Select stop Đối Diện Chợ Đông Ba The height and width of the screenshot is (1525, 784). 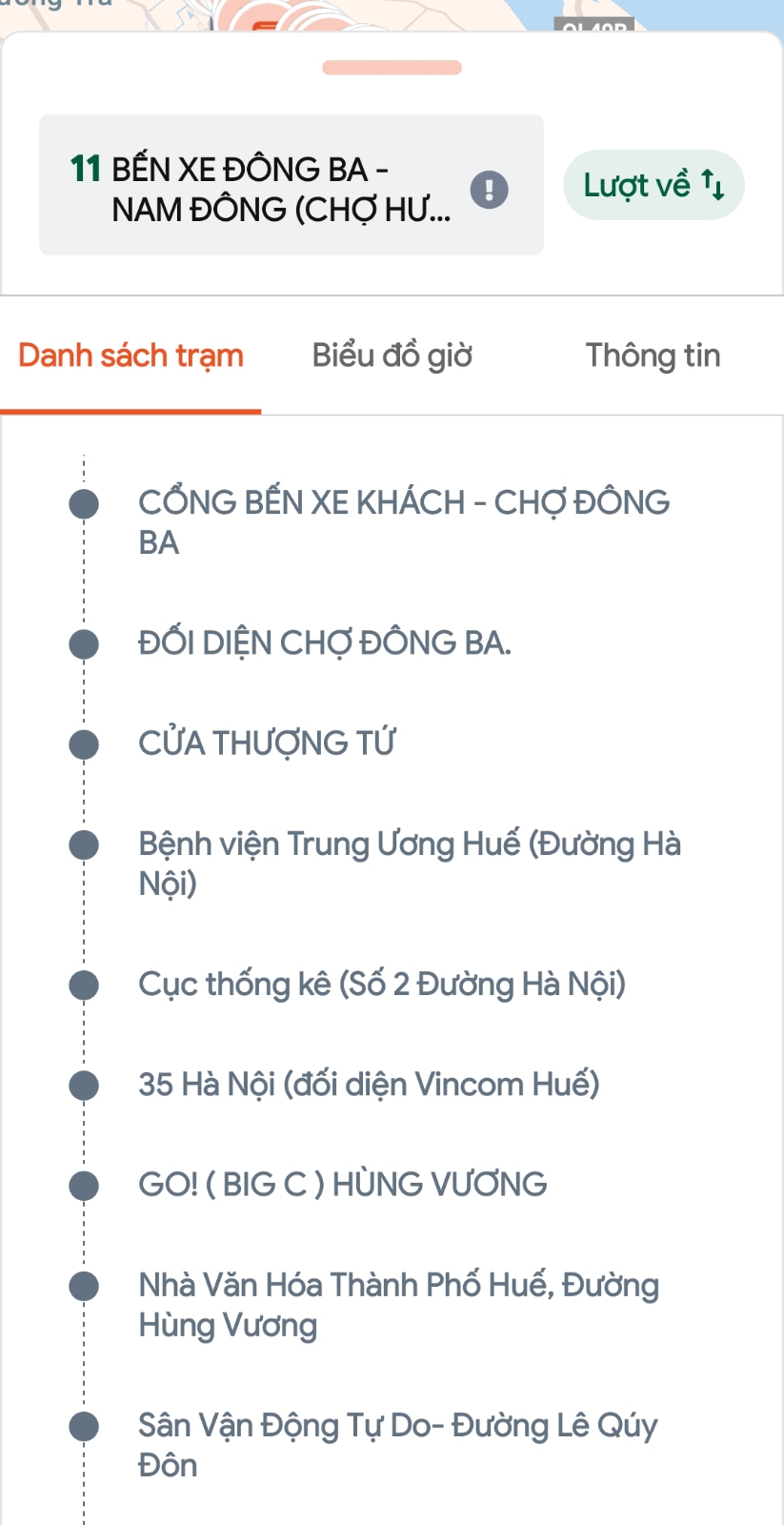tap(325, 643)
